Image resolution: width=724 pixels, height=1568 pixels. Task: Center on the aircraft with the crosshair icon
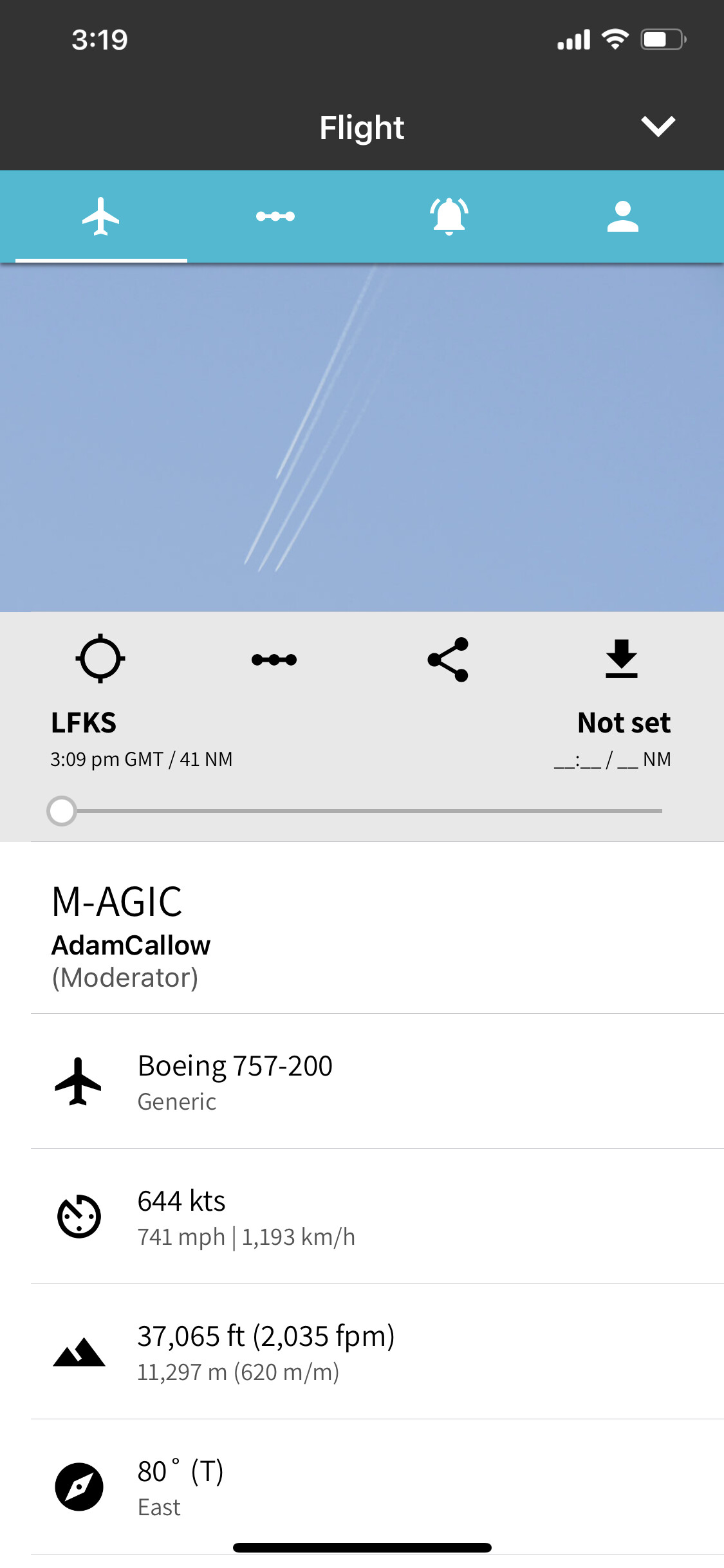100,658
